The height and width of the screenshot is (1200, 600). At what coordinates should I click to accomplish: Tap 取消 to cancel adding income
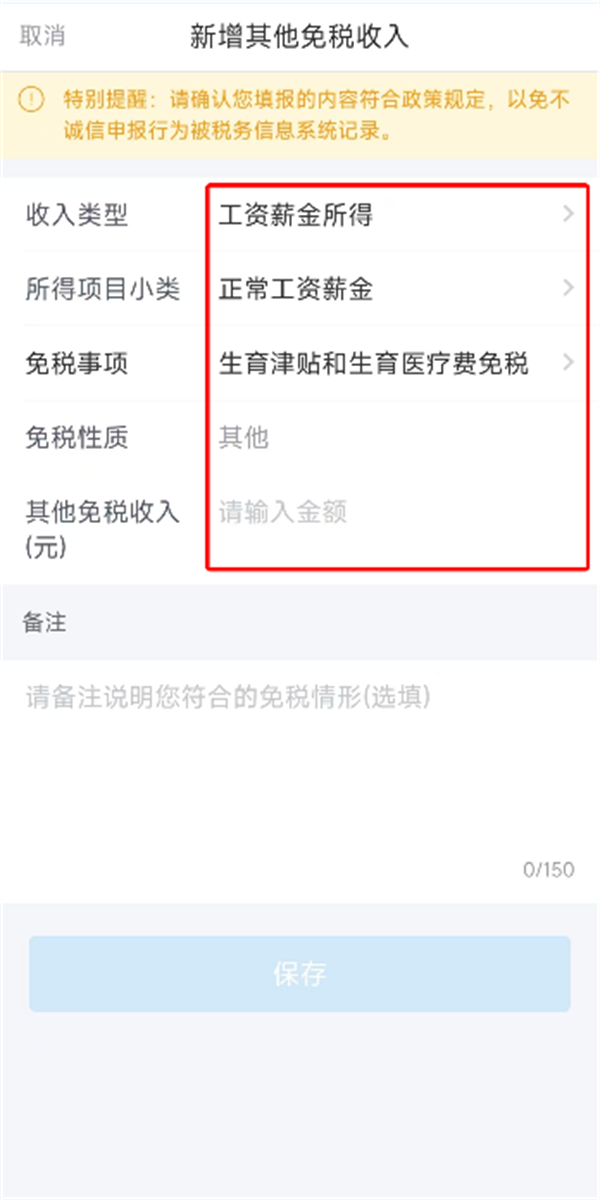coord(42,36)
